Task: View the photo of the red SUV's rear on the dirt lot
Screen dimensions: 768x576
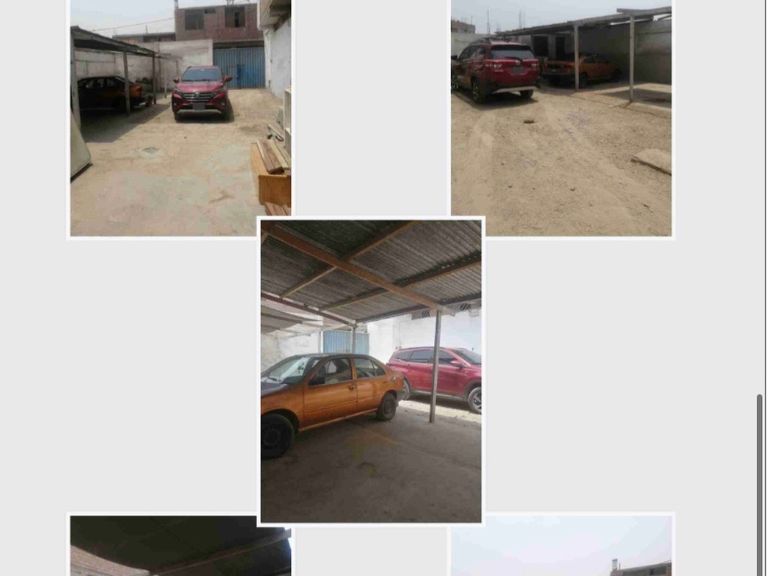Action: (x=561, y=118)
